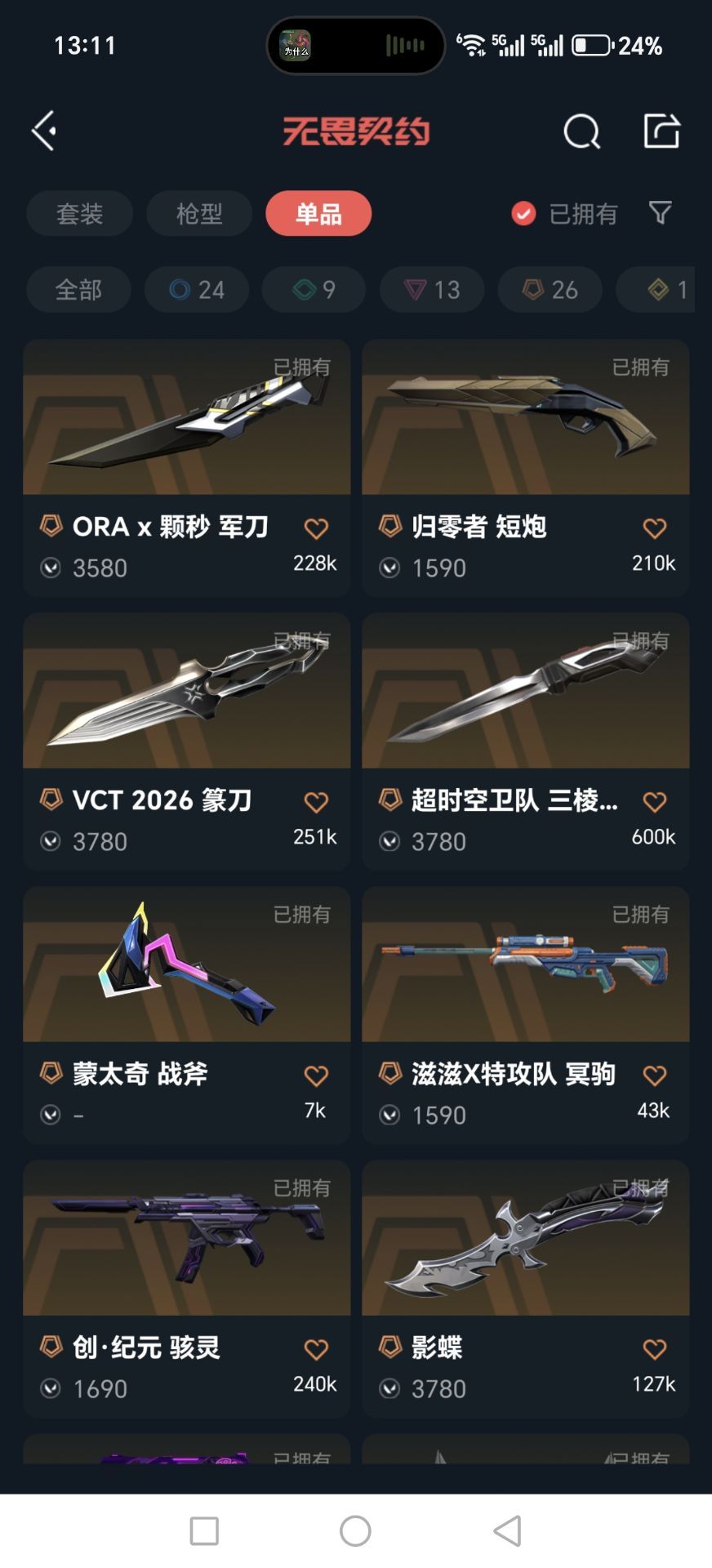Switch to the 枪型 tab
Viewport: 712px width, 1568px height.
point(198,213)
